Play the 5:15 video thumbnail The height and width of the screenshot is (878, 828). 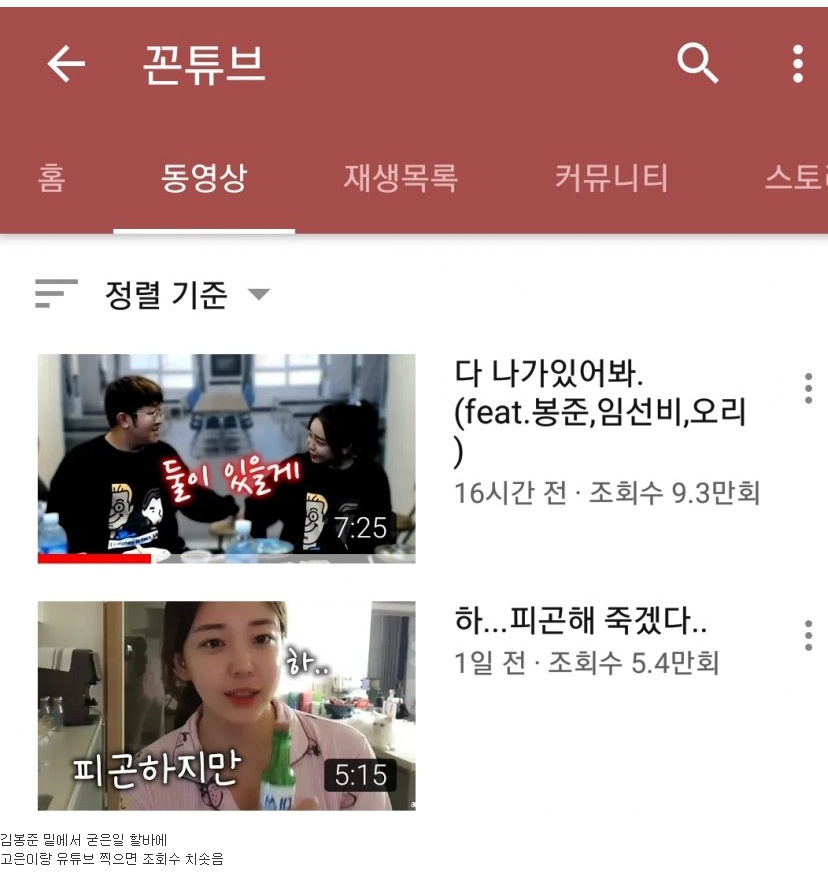point(226,705)
